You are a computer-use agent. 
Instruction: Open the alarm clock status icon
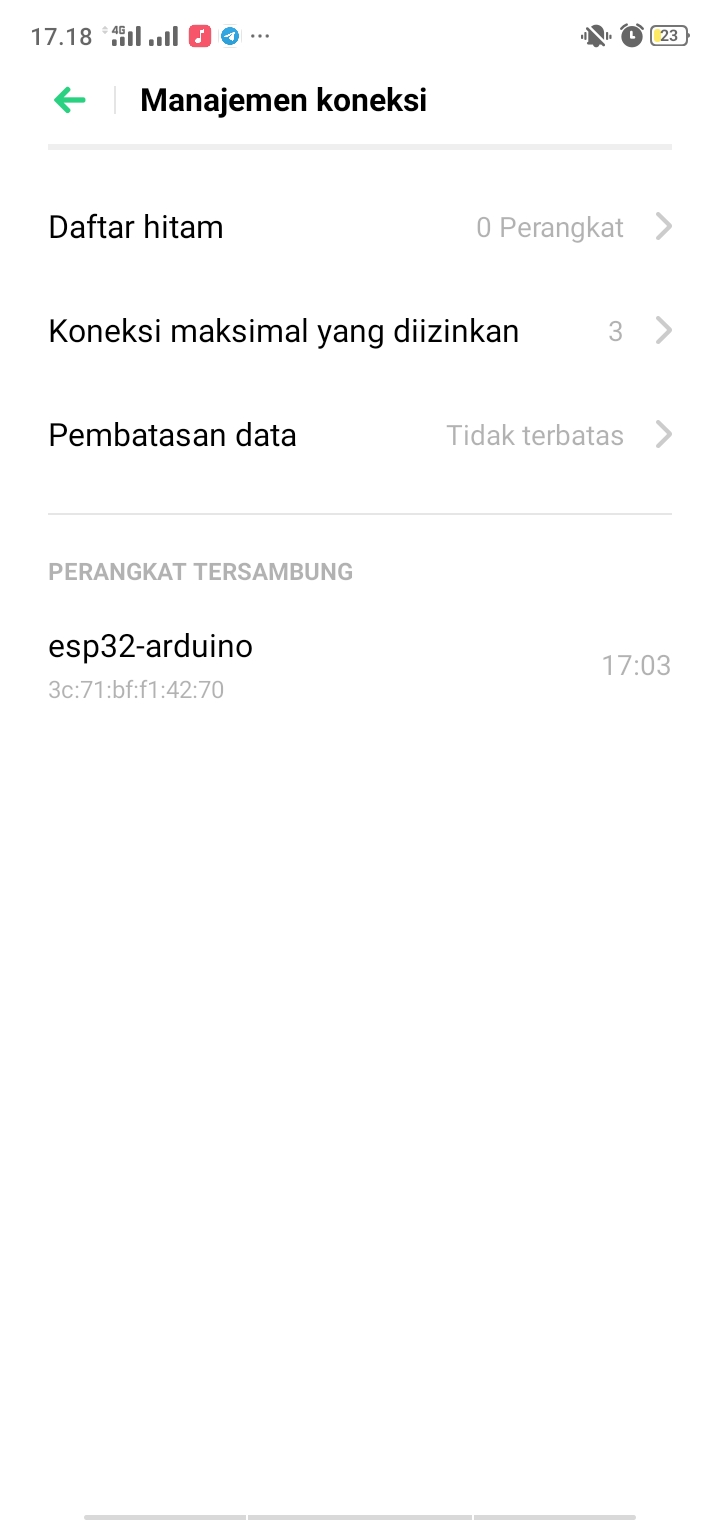(630, 36)
